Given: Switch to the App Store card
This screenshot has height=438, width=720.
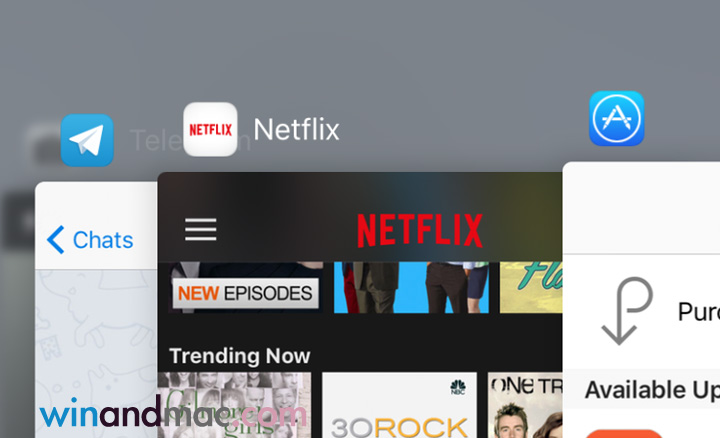Looking at the screenshot, I should tap(645, 300).
